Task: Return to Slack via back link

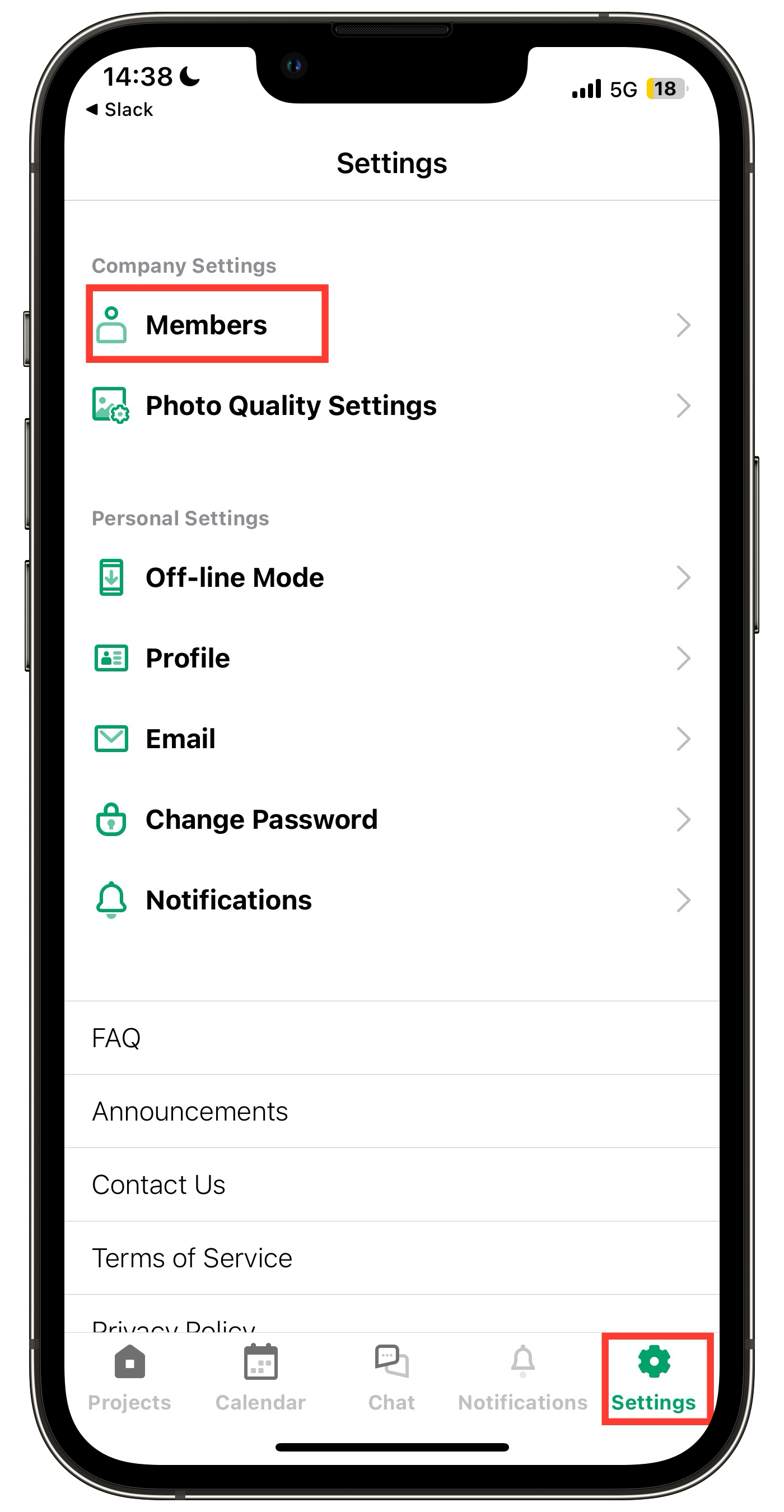Action: (x=120, y=109)
